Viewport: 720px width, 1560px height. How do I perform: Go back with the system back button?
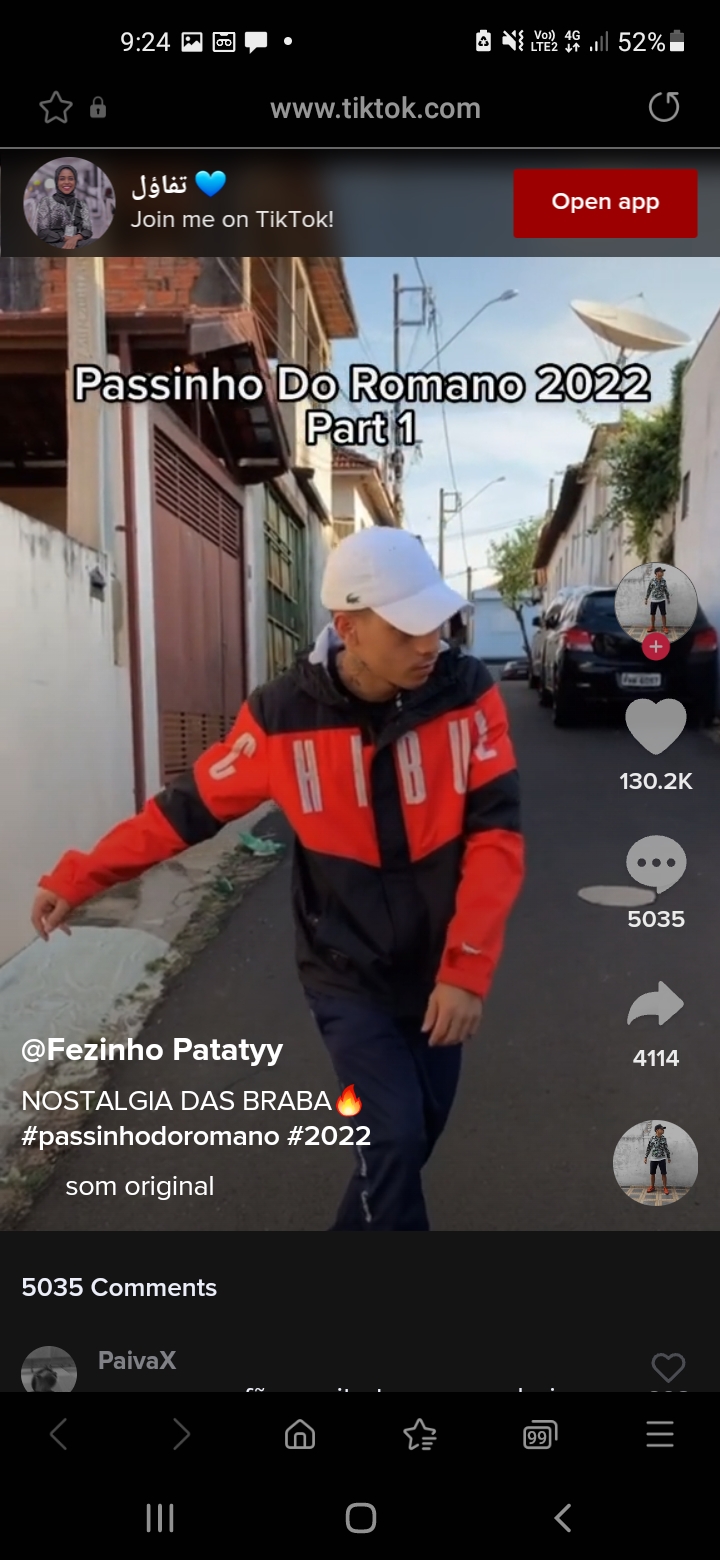tap(563, 1517)
